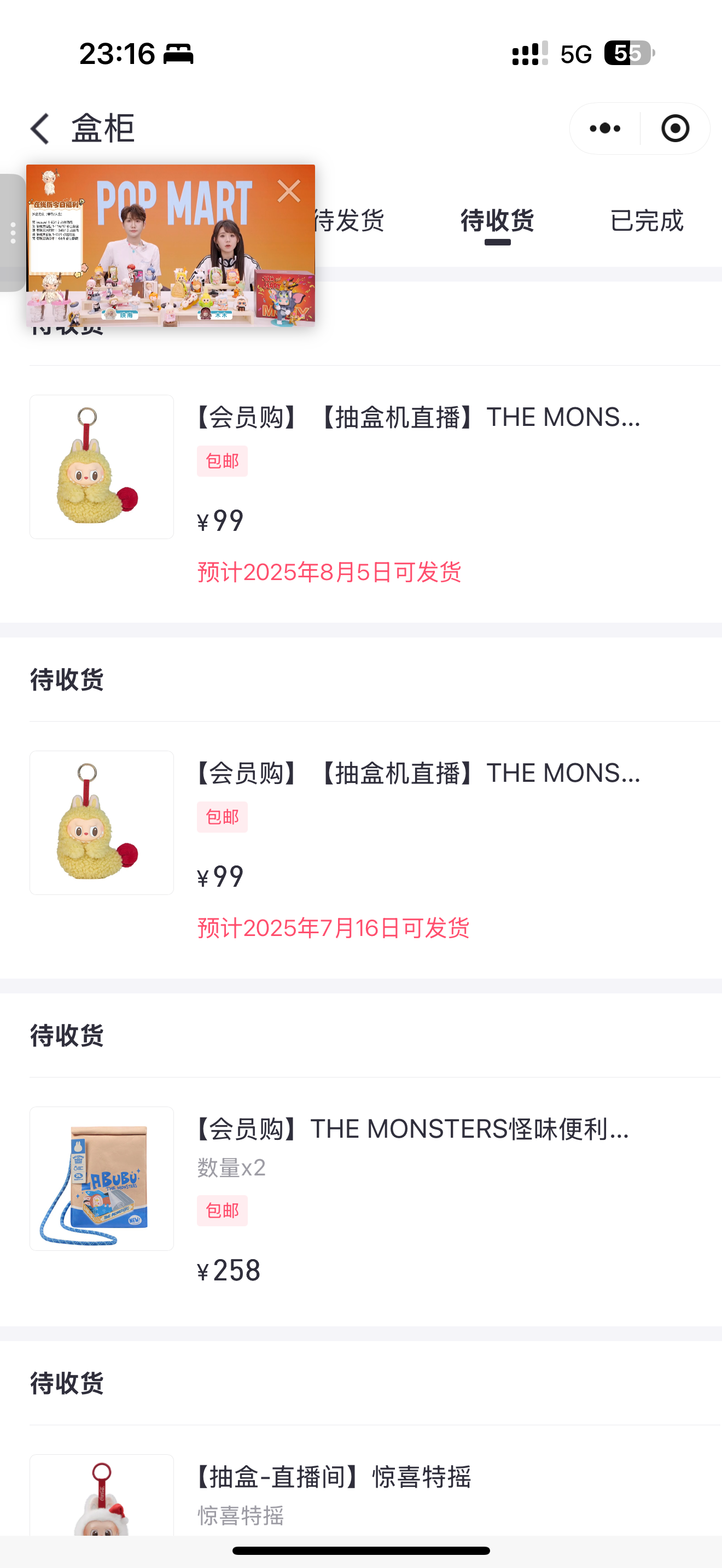
Task: Open the mini program more-options menu
Action: (x=605, y=128)
